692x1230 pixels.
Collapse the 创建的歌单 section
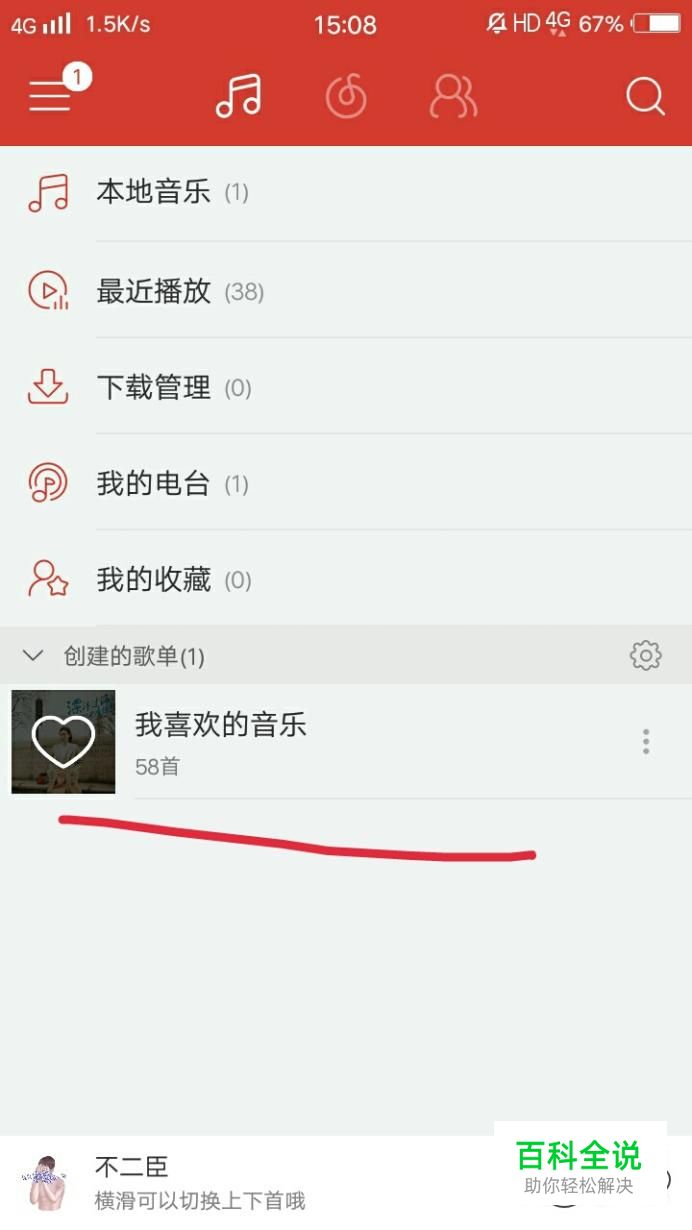point(33,656)
